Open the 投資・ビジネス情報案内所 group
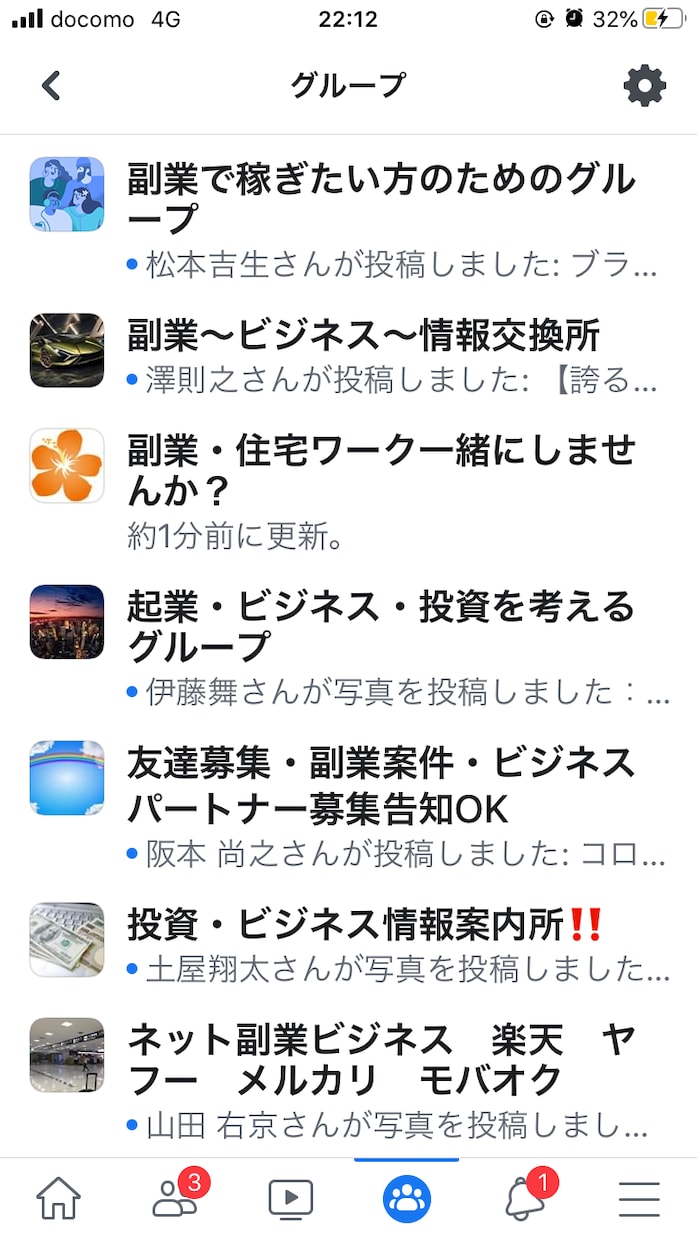This screenshot has height=1240, width=697. tap(348, 941)
